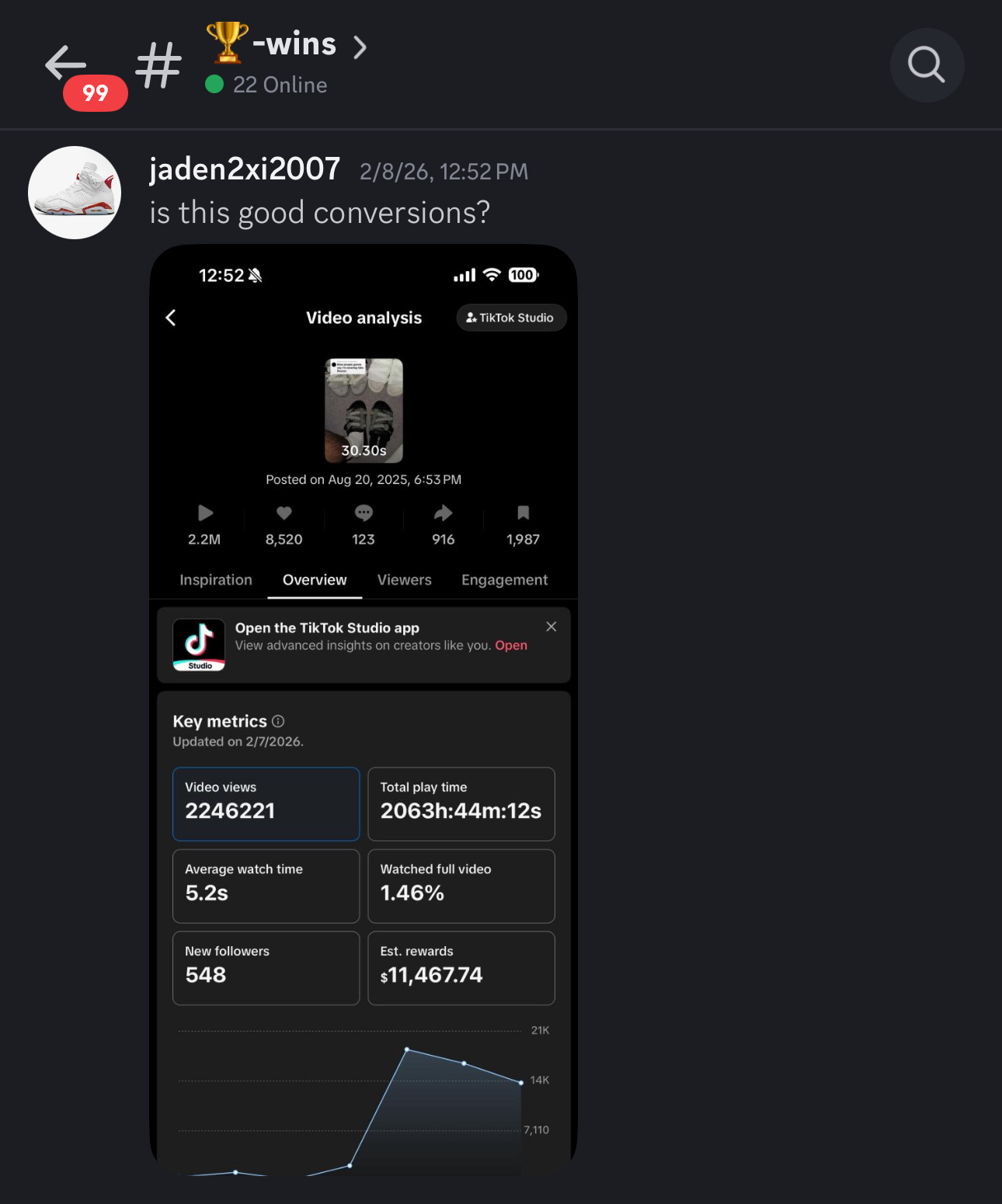This screenshot has height=1204, width=1002.
Task: Tap the username jaden2xi2007
Action: click(x=245, y=169)
